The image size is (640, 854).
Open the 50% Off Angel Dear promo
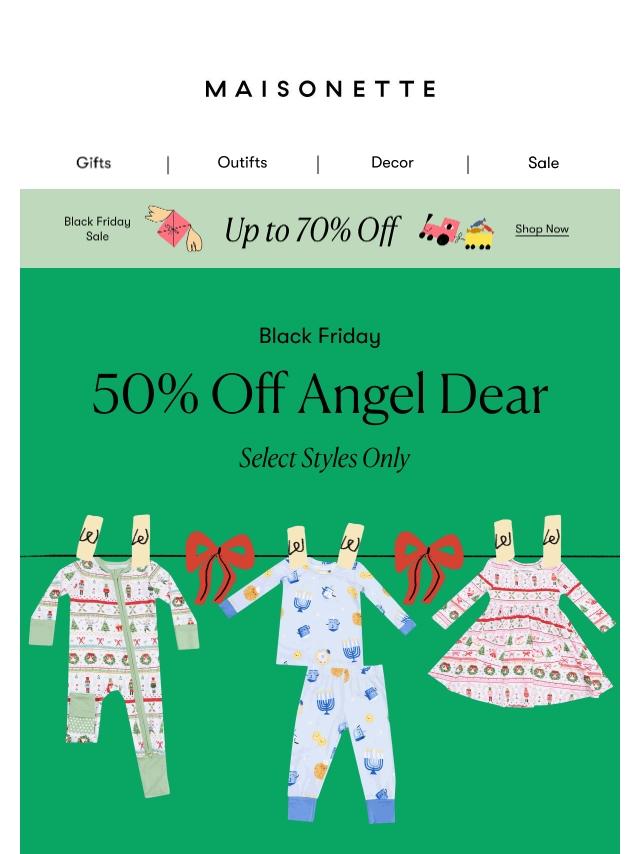(x=320, y=394)
